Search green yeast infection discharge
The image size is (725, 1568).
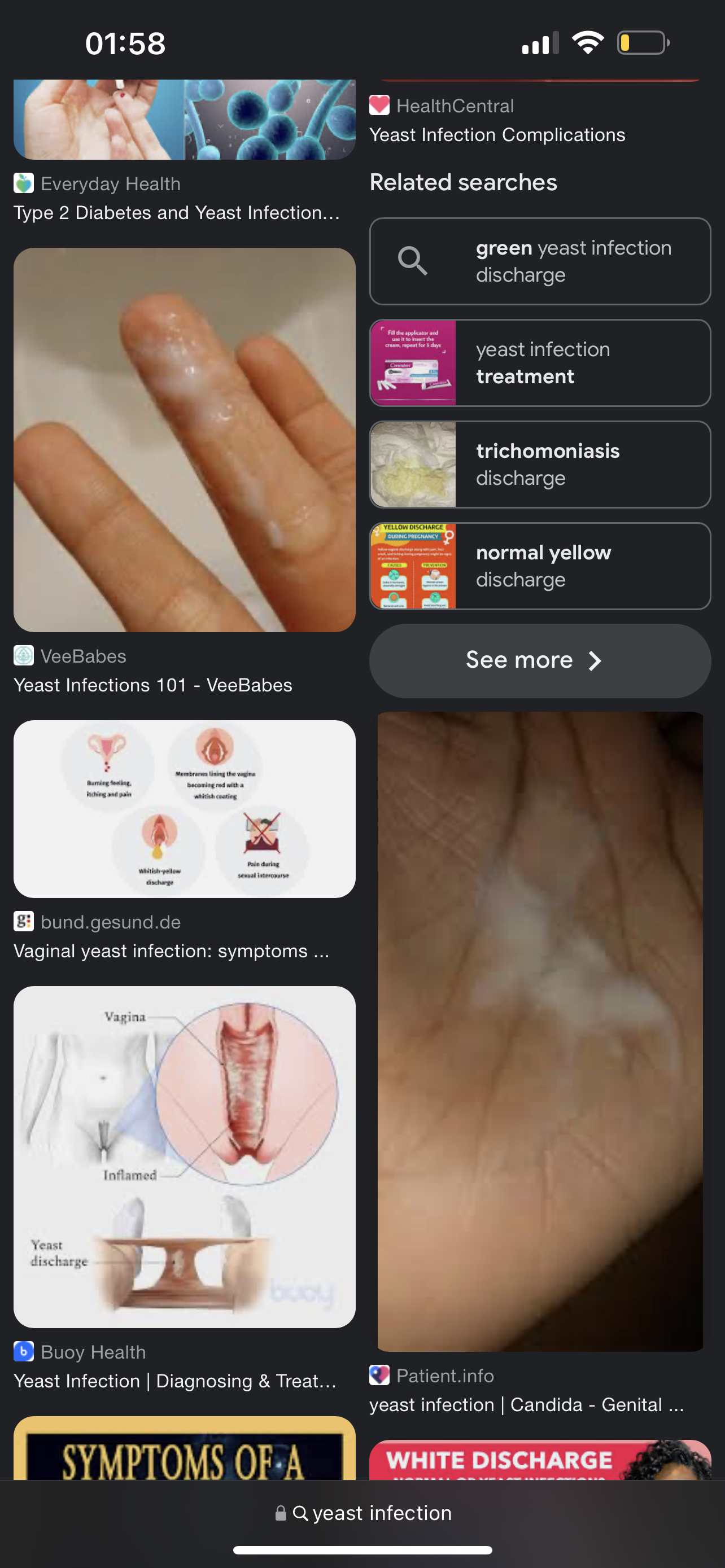(539, 261)
